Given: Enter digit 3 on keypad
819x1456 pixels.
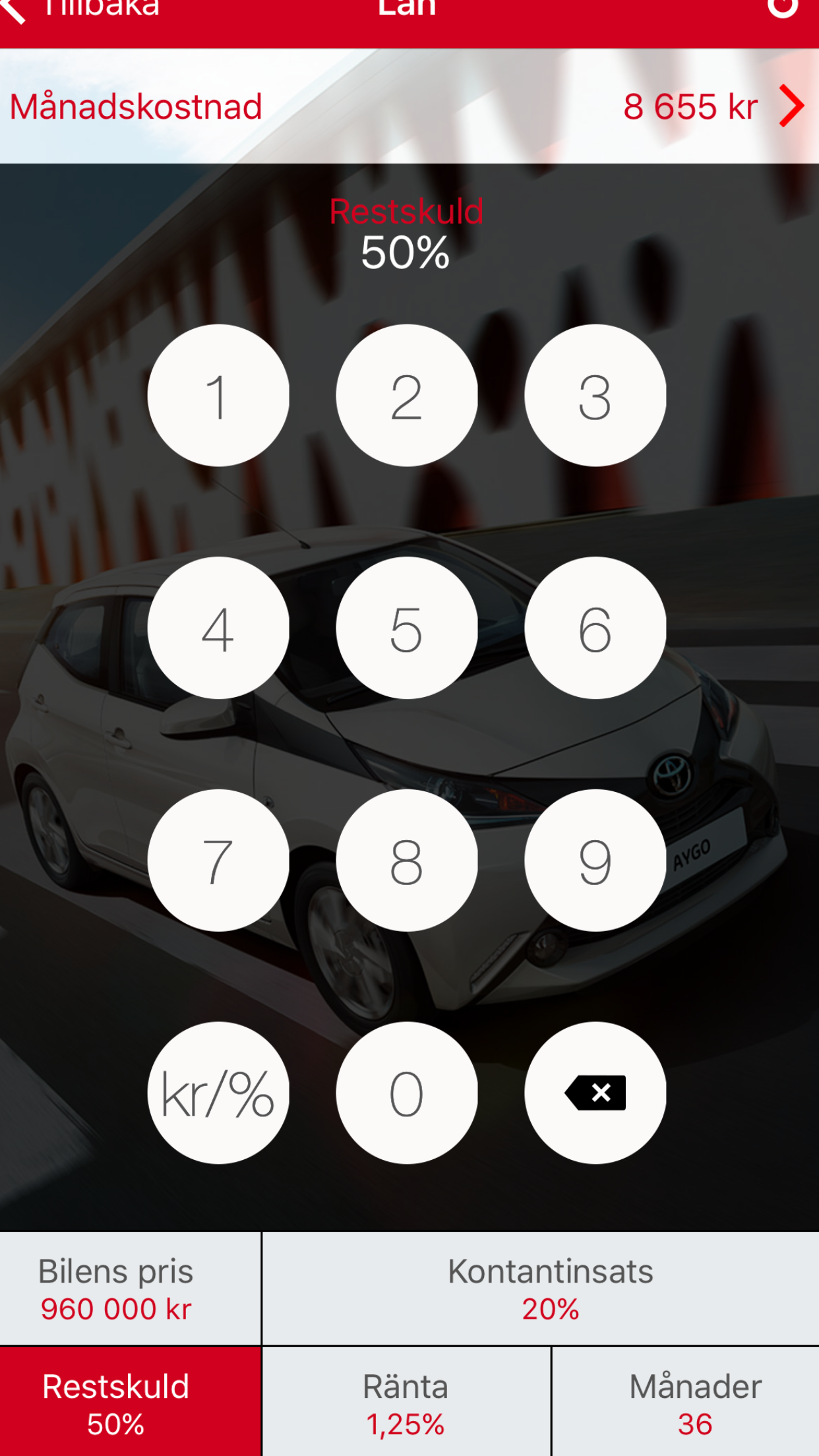Looking at the screenshot, I should pyautogui.click(x=595, y=396).
